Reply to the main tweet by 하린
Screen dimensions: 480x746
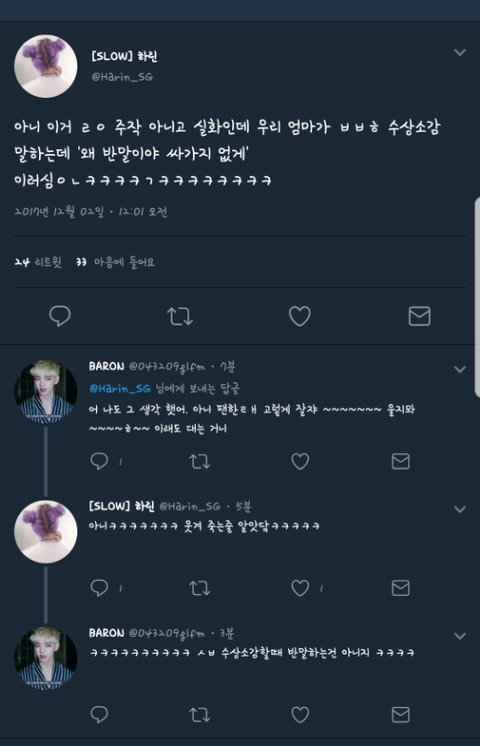[60, 316]
